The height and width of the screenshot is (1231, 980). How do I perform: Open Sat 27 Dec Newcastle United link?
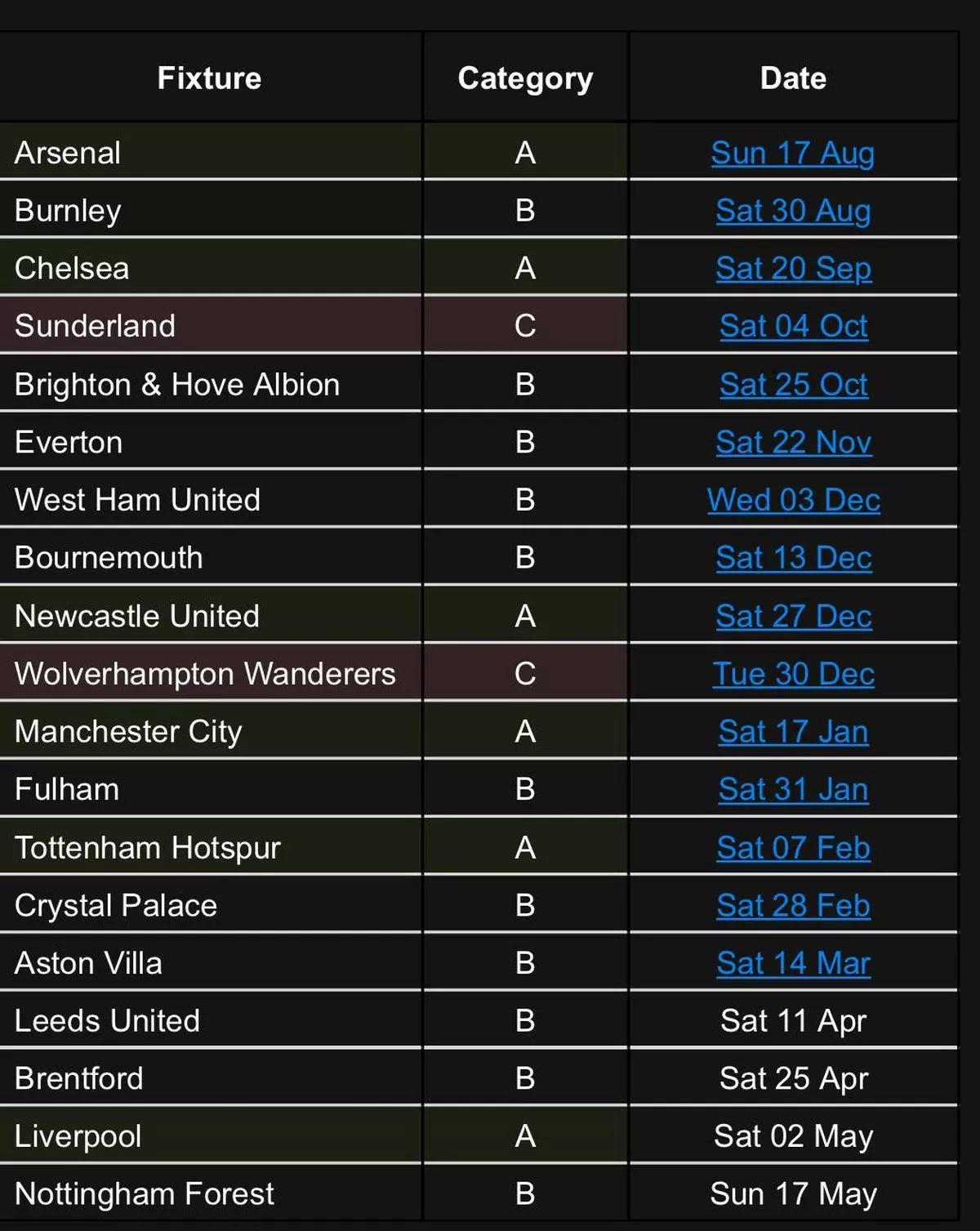coord(792,616)
